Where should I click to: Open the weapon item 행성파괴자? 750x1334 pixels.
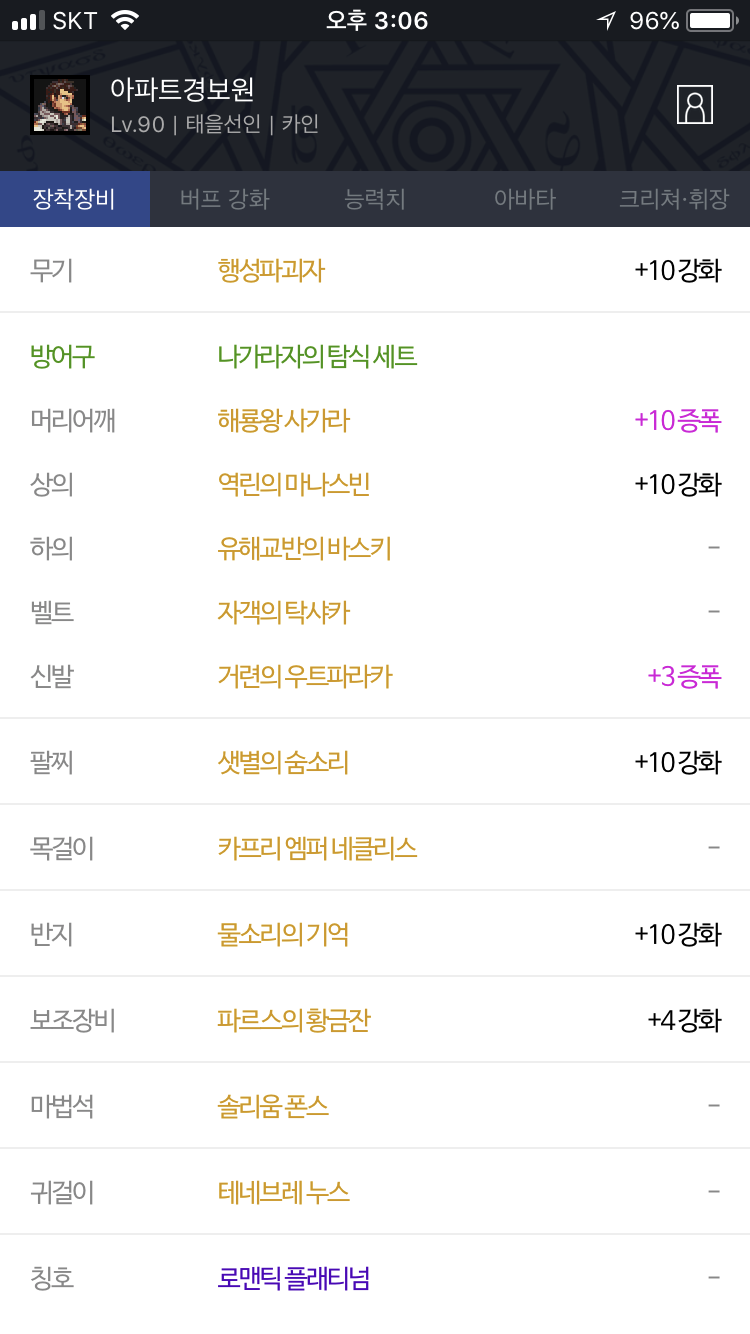click(x=375, y=270)
